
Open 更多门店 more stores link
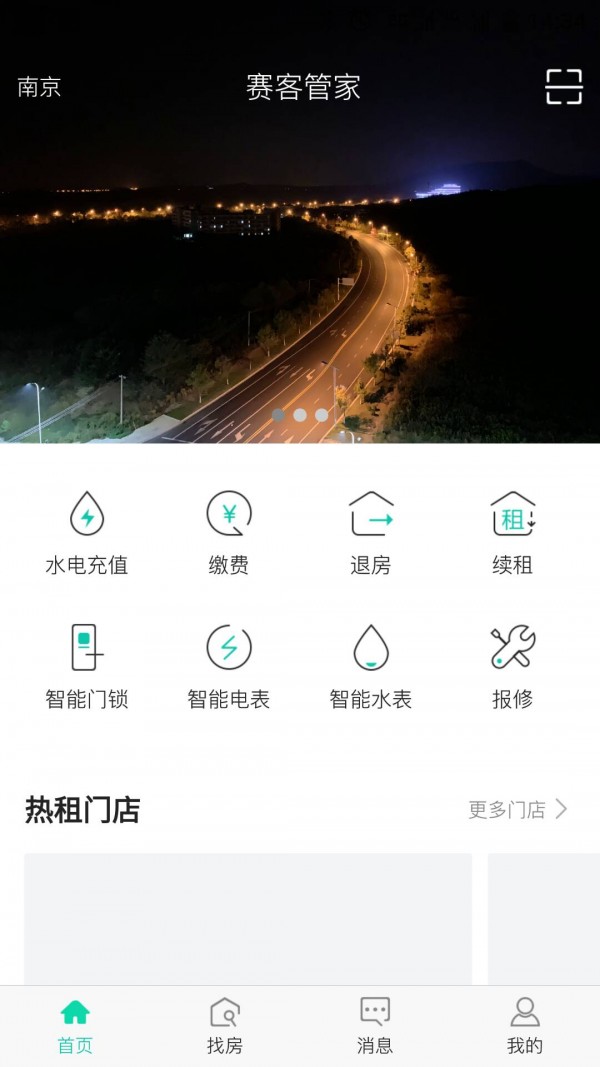pyautogui.click(x=518, y=810)
